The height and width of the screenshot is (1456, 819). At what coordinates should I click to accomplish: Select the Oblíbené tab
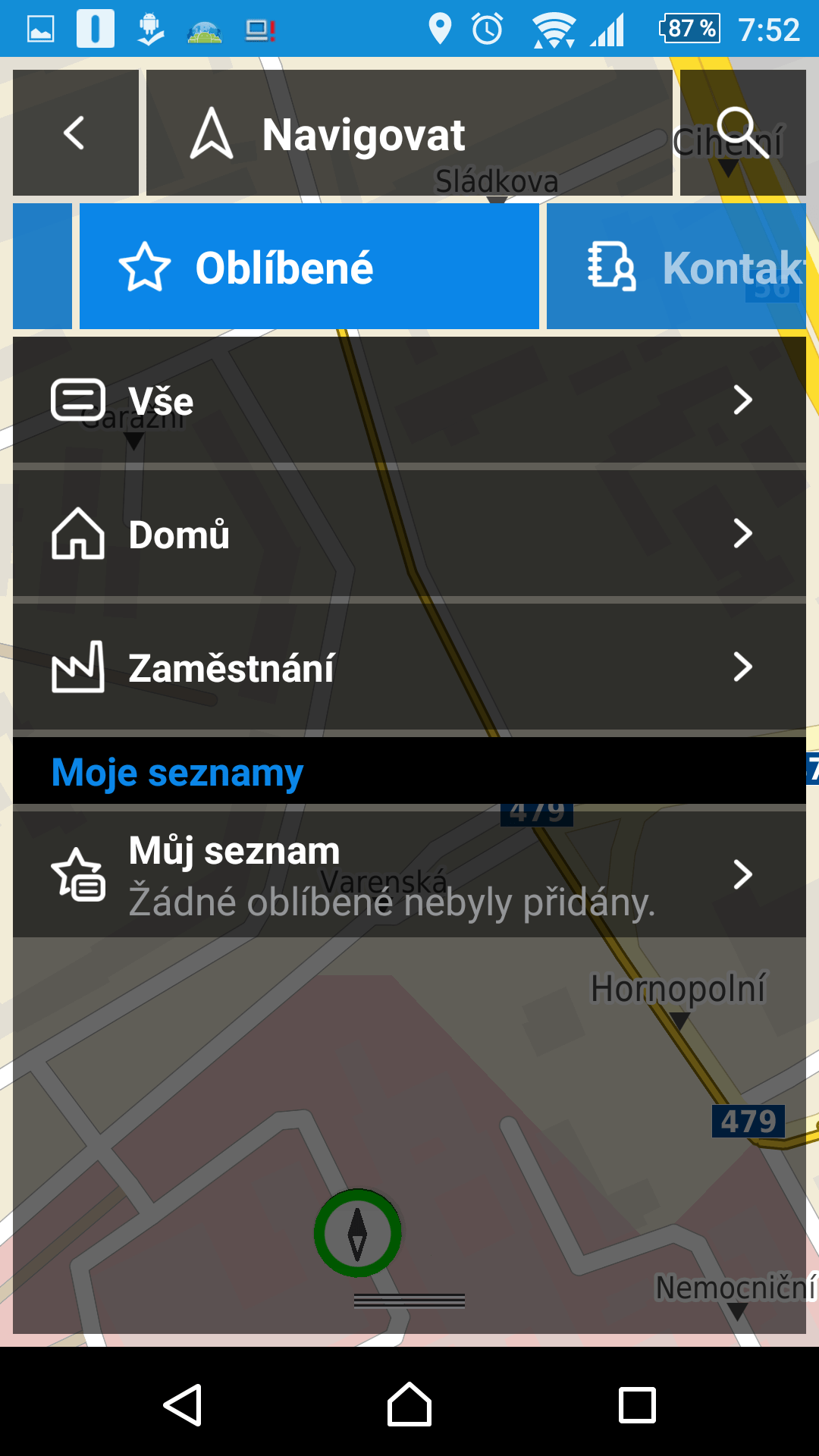(x=309, y=266)
